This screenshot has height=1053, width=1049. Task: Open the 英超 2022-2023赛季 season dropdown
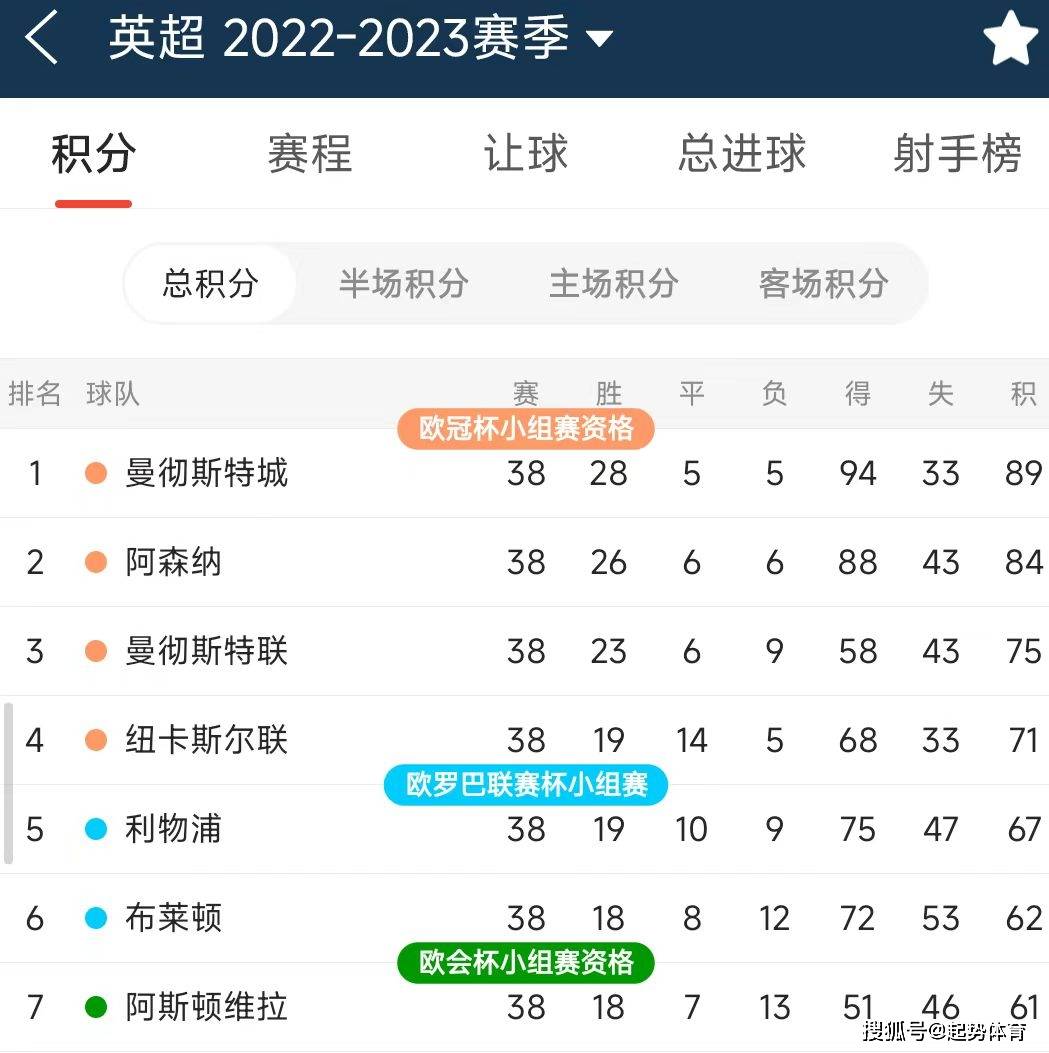pyautogui.click(x=360, y=40)
